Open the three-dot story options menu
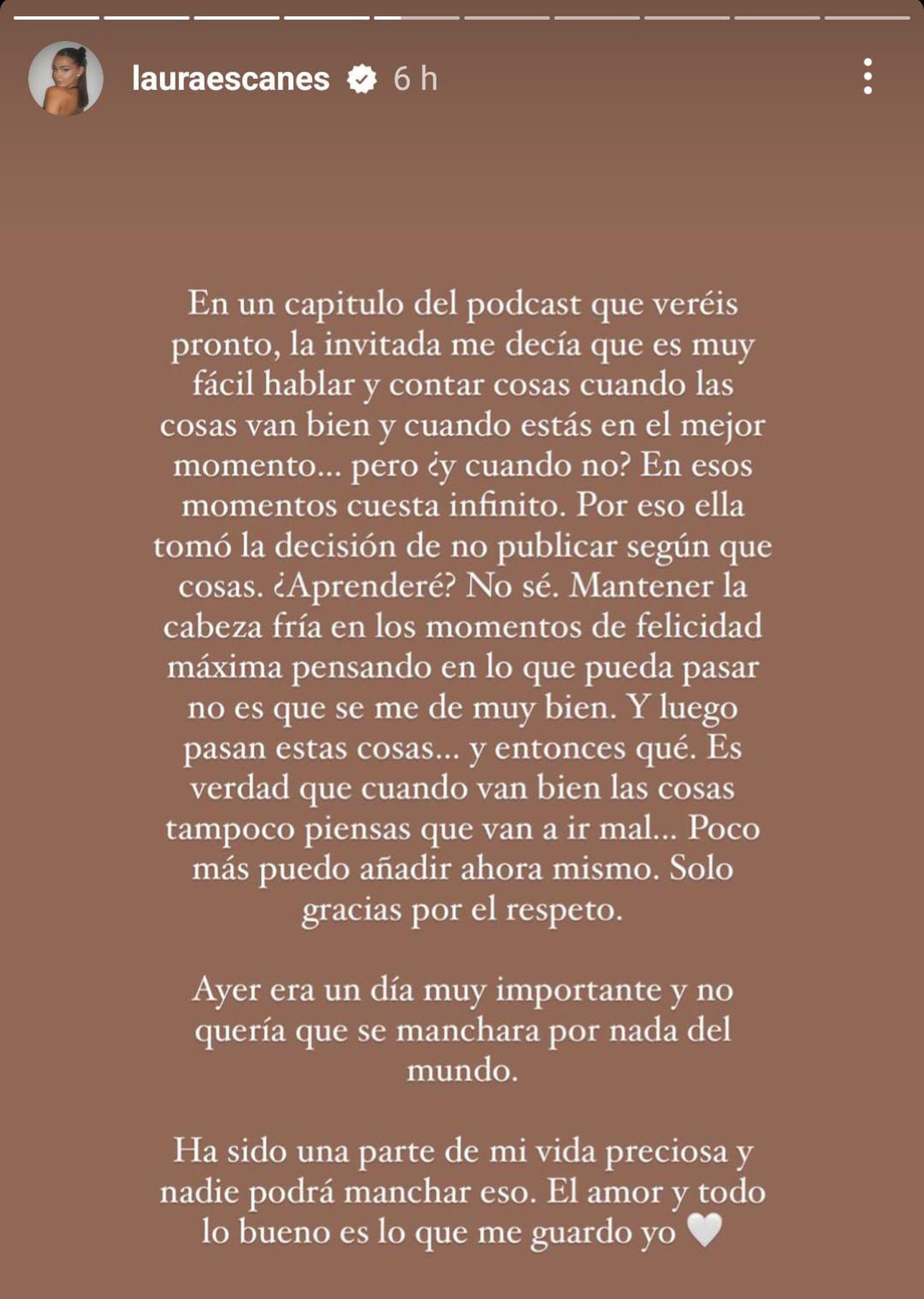Viewport: 924px width, 1299px height. point(867,77)
